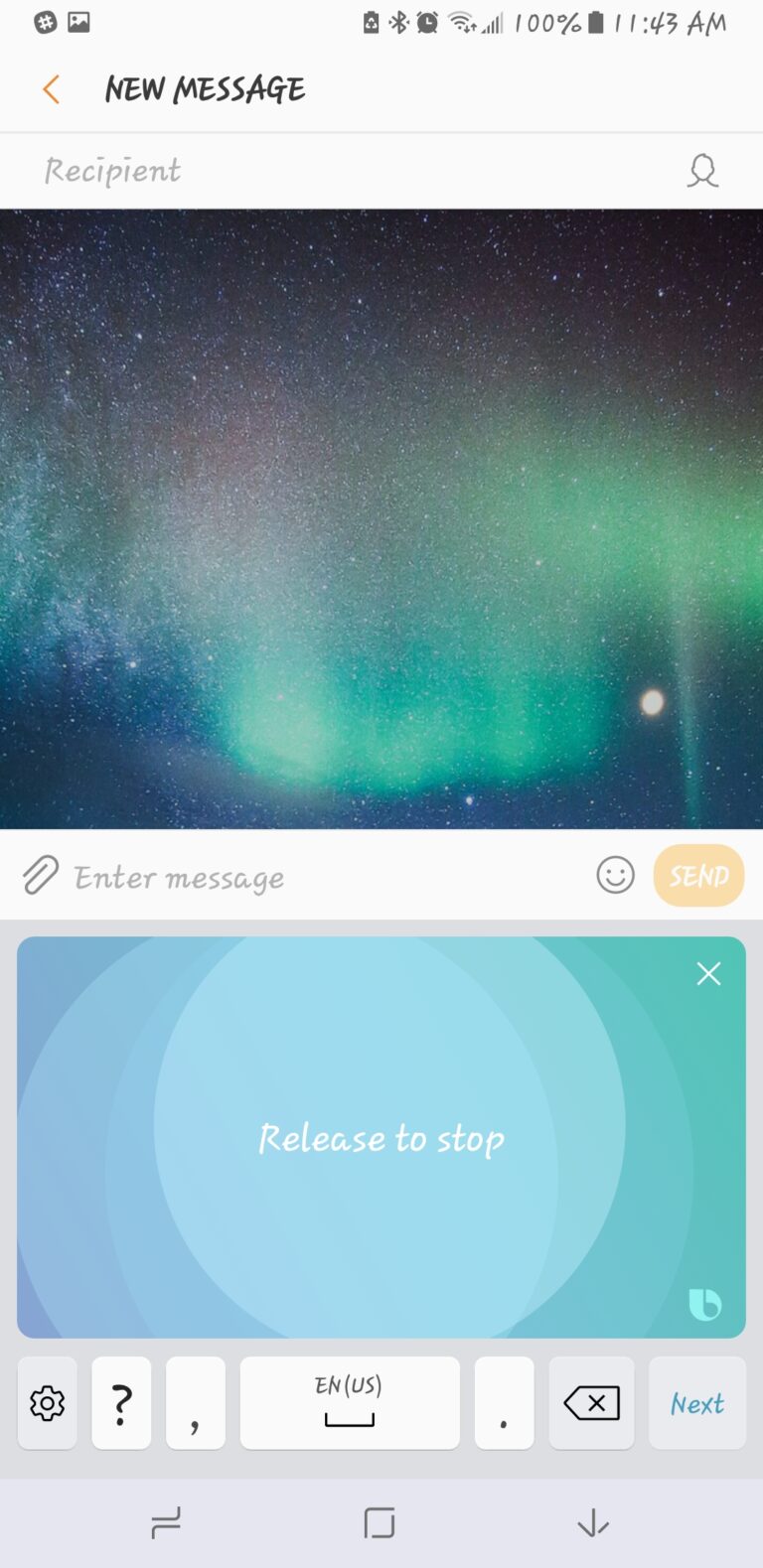Tap the EN(US) space bar
The width and height of the screenshot is (763, 1568).
coord(350,1403)
